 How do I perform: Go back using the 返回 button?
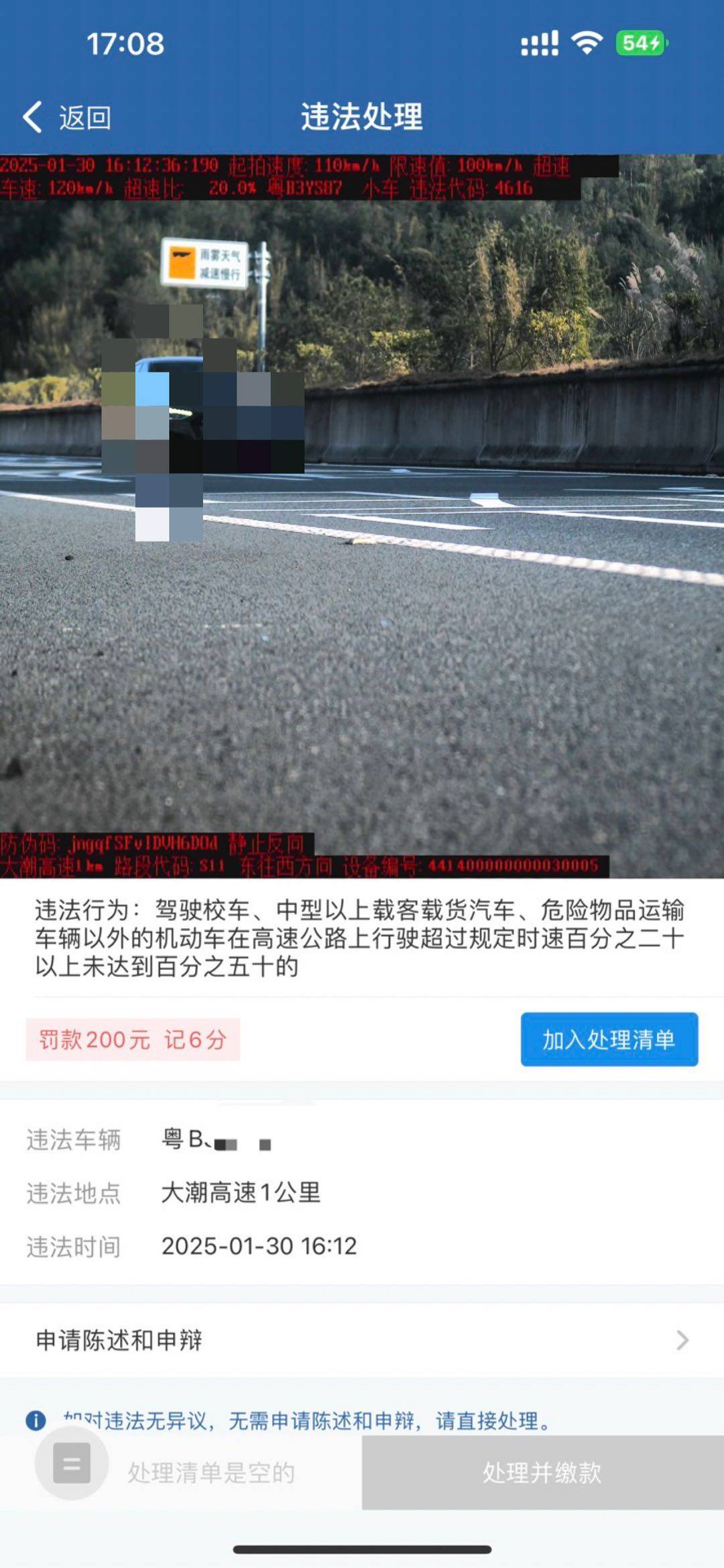67,117
